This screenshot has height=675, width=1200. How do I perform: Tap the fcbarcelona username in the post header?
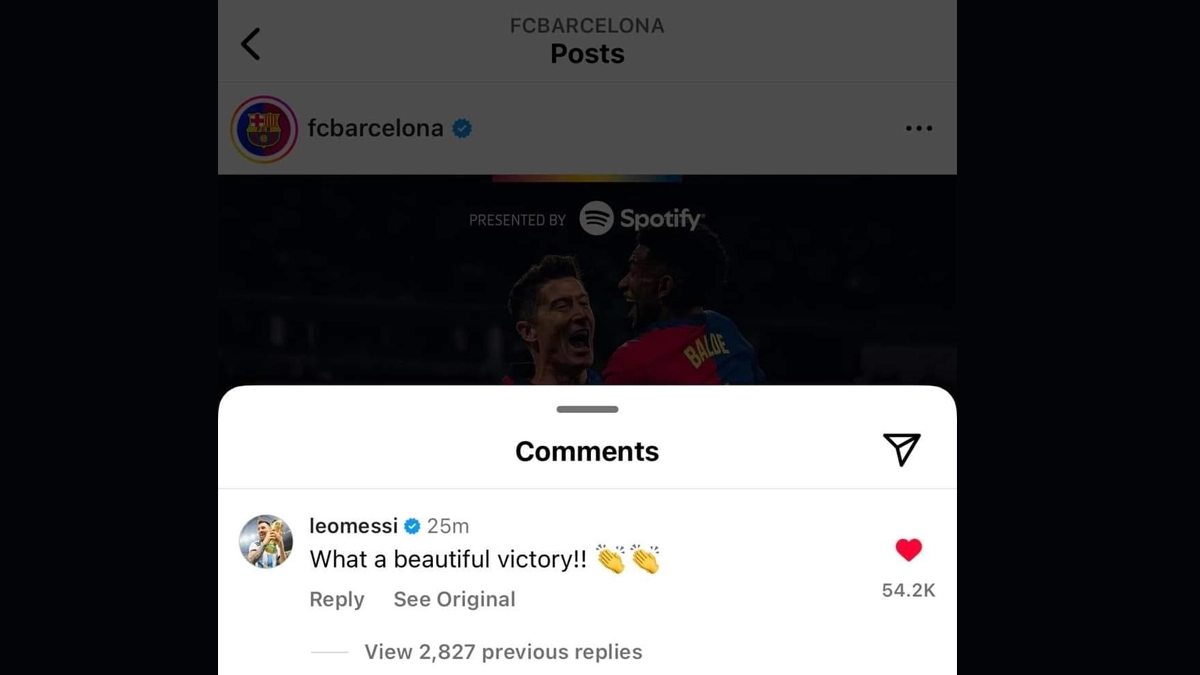click(x=375, y=129)
